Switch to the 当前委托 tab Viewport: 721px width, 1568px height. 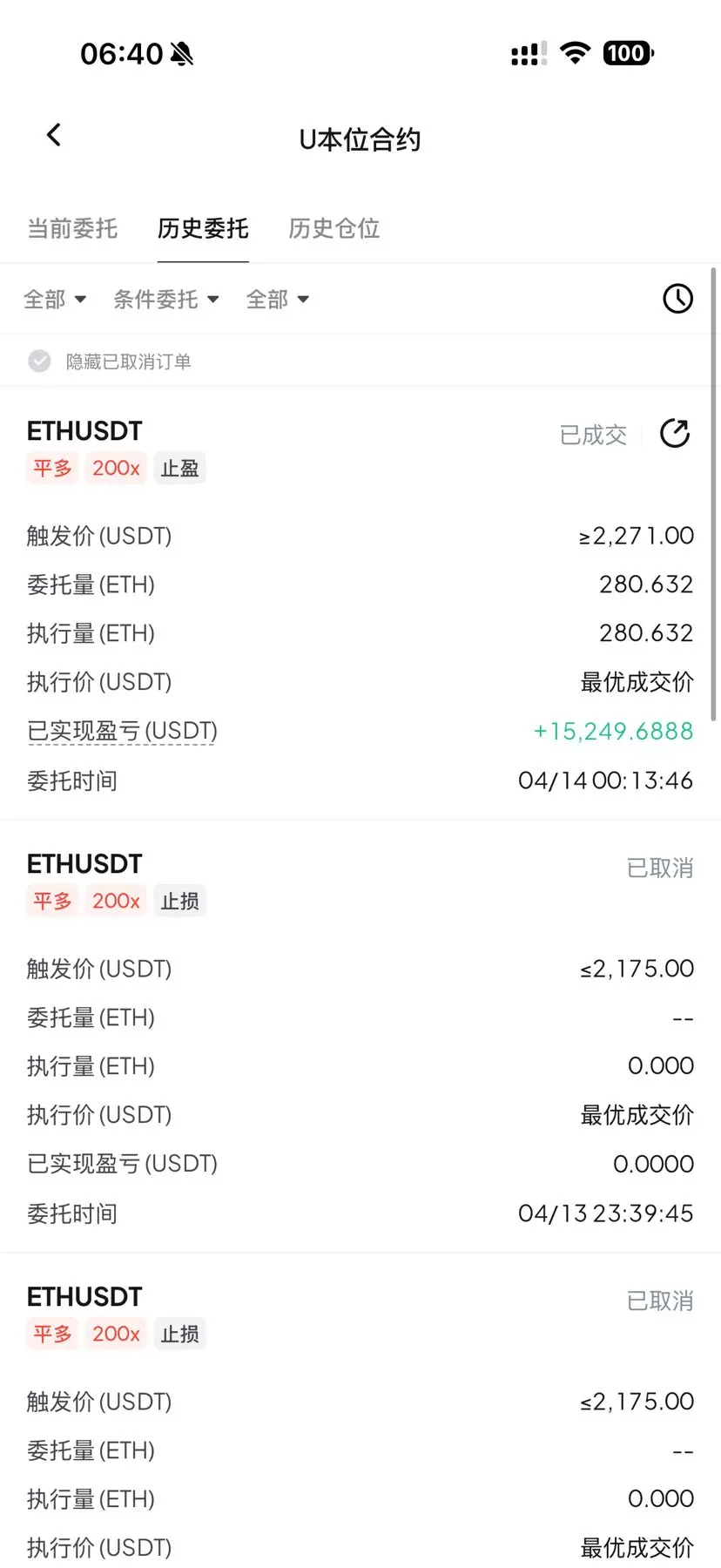point(72,228)
